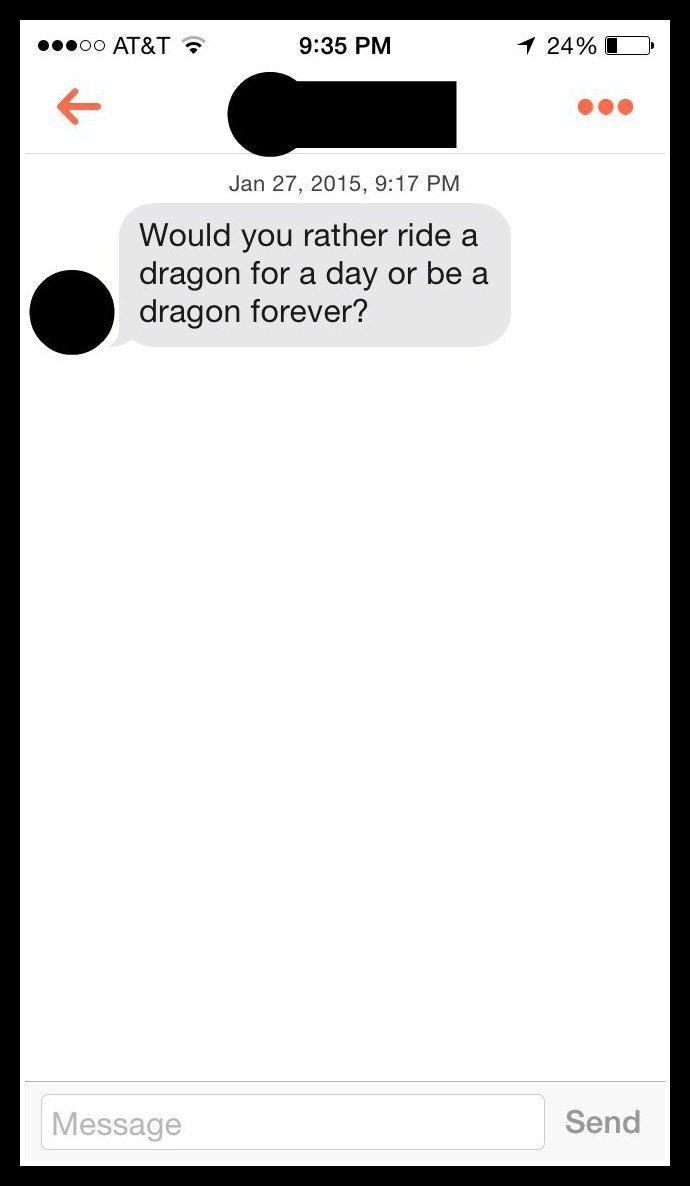
Task: Go back using the orange arrow
Action: (x=79, y=107)
